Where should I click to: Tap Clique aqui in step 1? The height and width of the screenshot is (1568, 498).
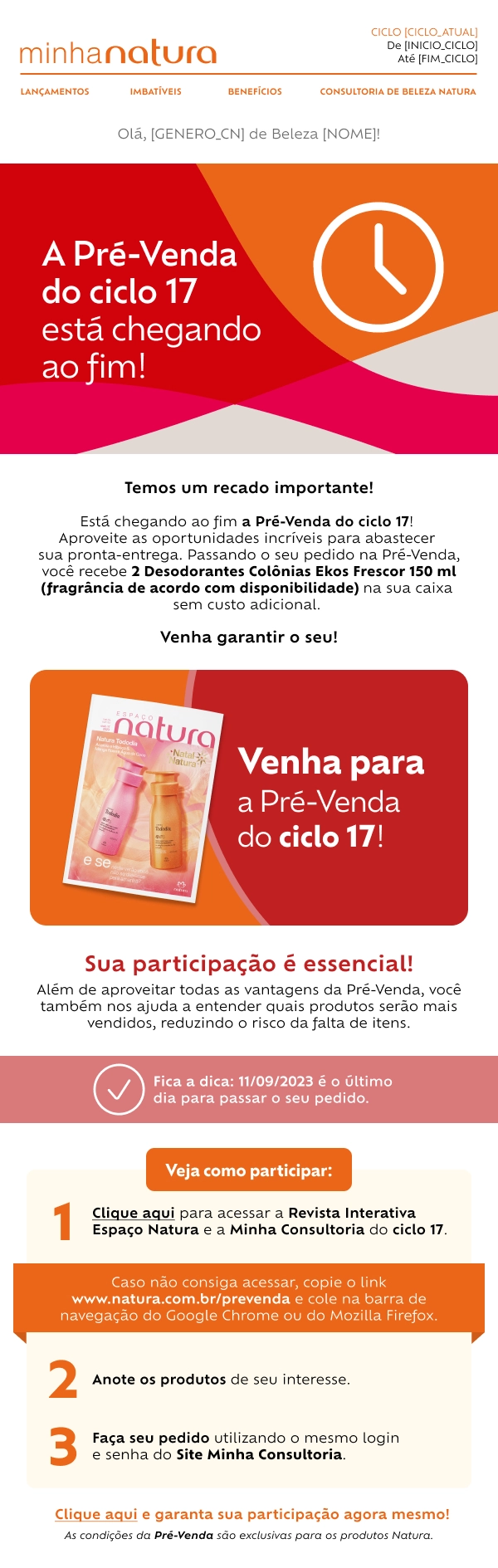point(133,1213)
